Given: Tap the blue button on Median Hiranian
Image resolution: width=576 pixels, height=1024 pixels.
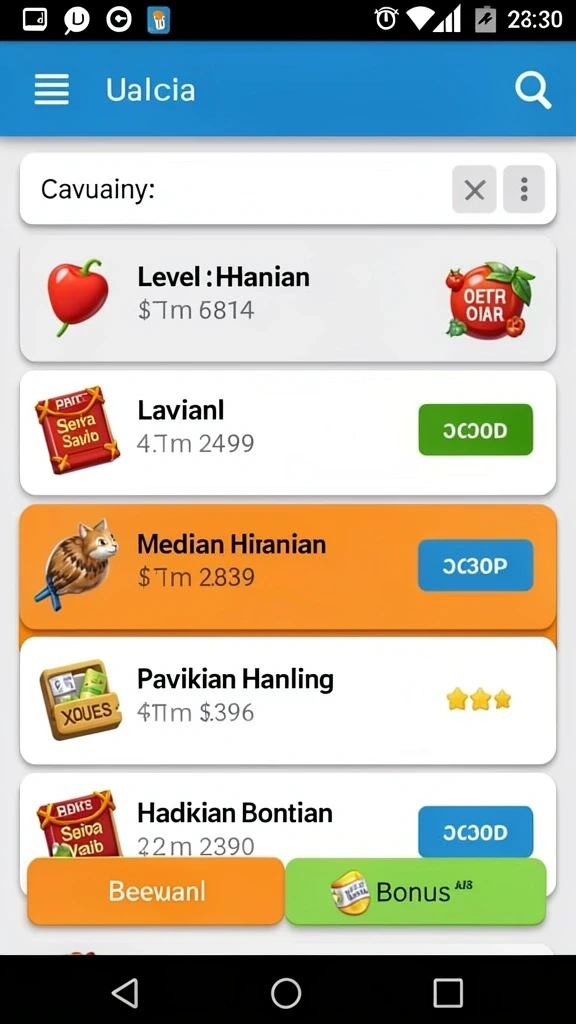Looking at the screenshot, I should coord(475,565).
